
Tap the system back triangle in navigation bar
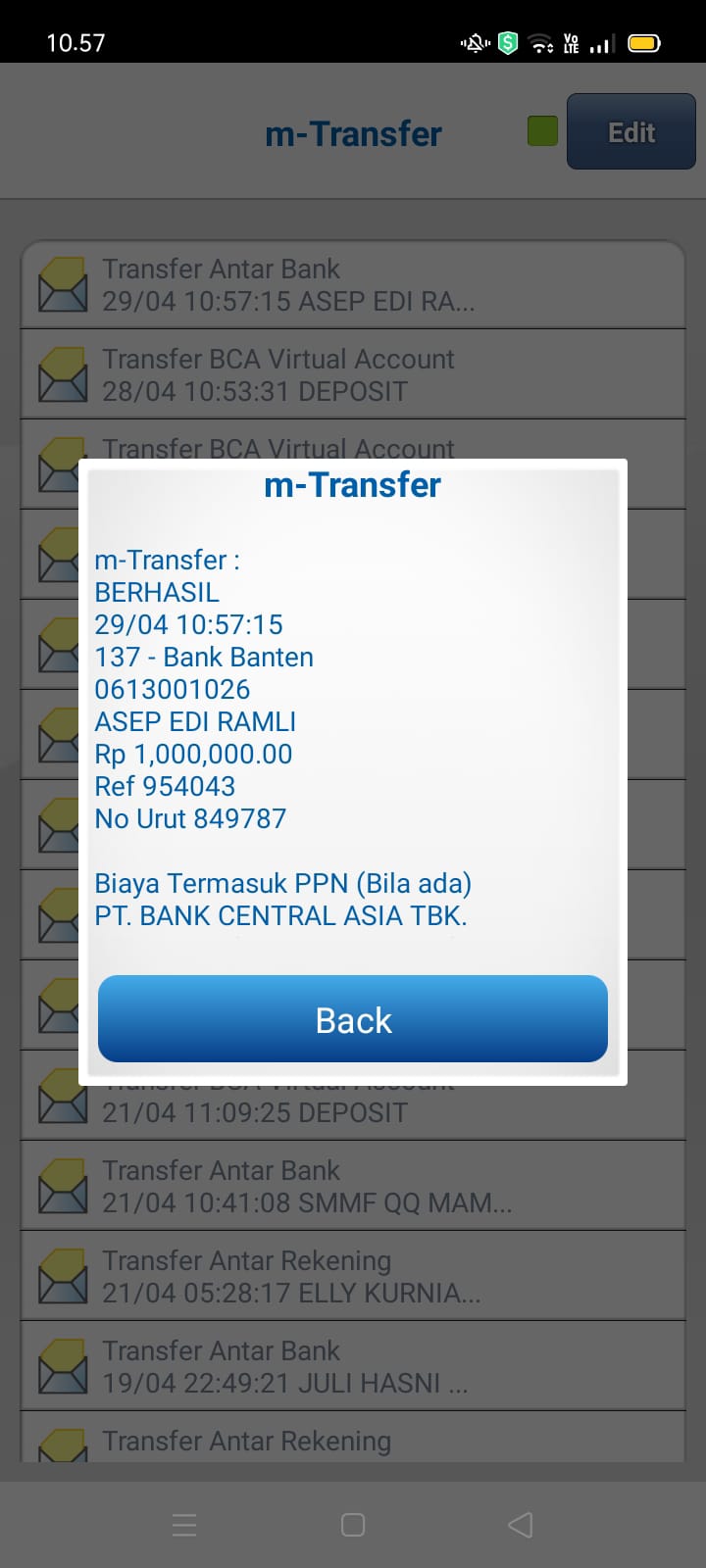(x=521, y=1524)
